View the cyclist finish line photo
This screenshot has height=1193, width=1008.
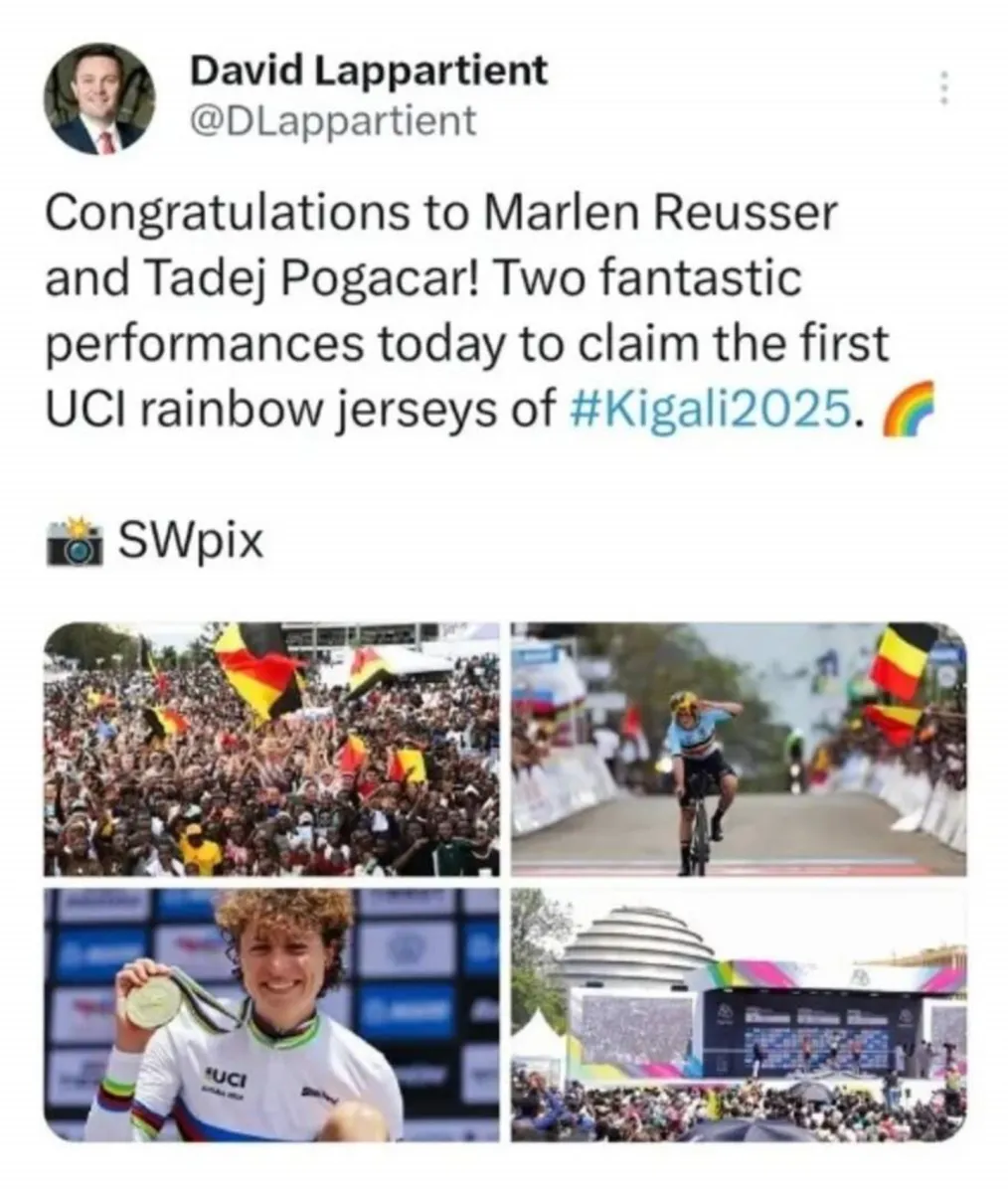[739, 750]
